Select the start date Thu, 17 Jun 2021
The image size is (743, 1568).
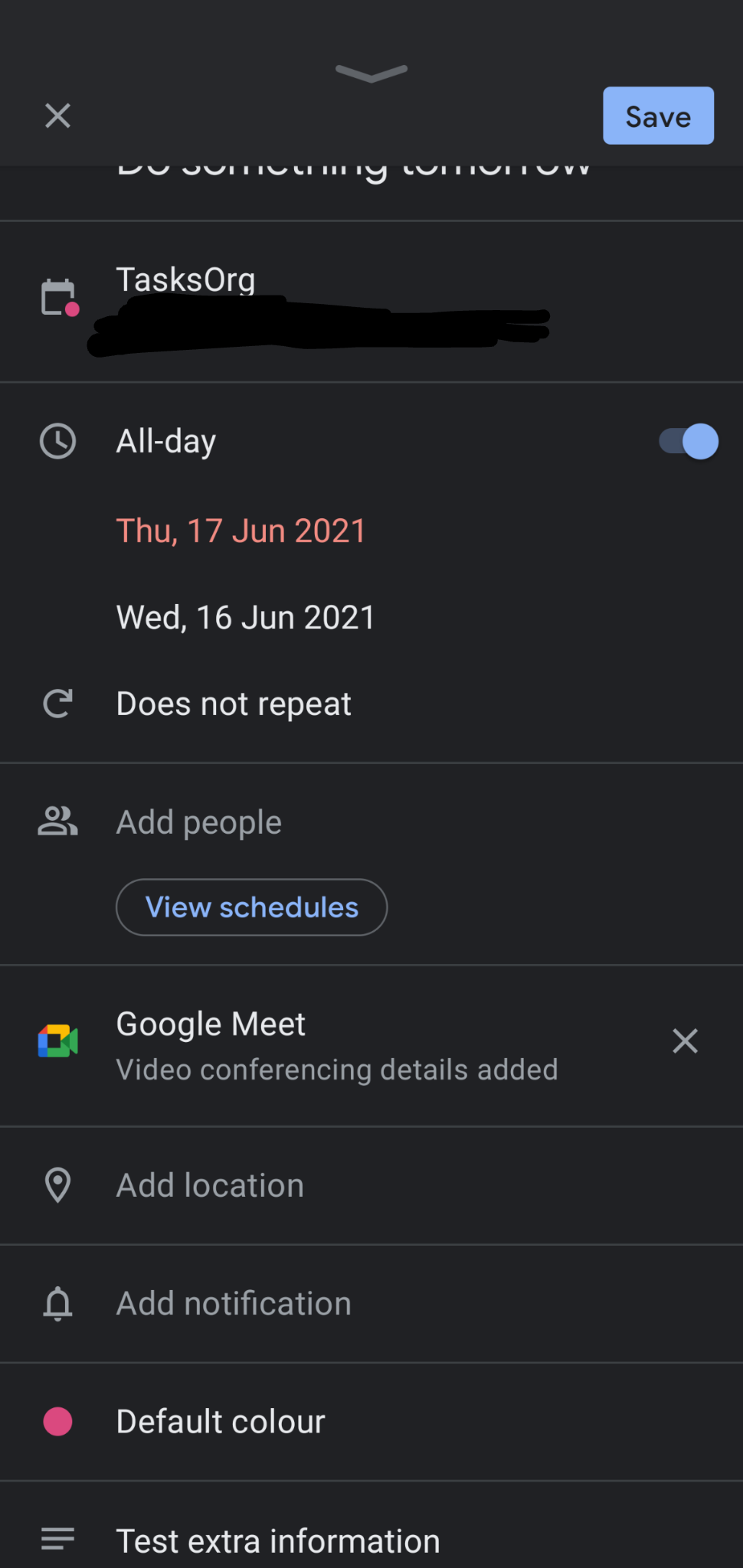(240, 530)
